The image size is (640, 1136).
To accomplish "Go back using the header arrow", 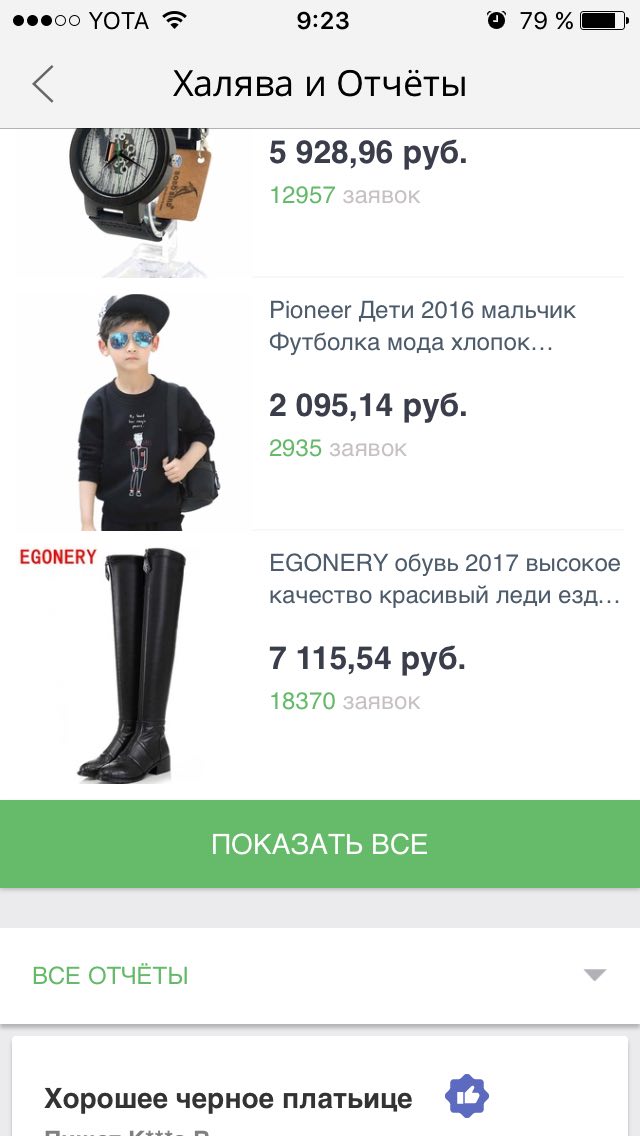I will click(x=43, y=85).
